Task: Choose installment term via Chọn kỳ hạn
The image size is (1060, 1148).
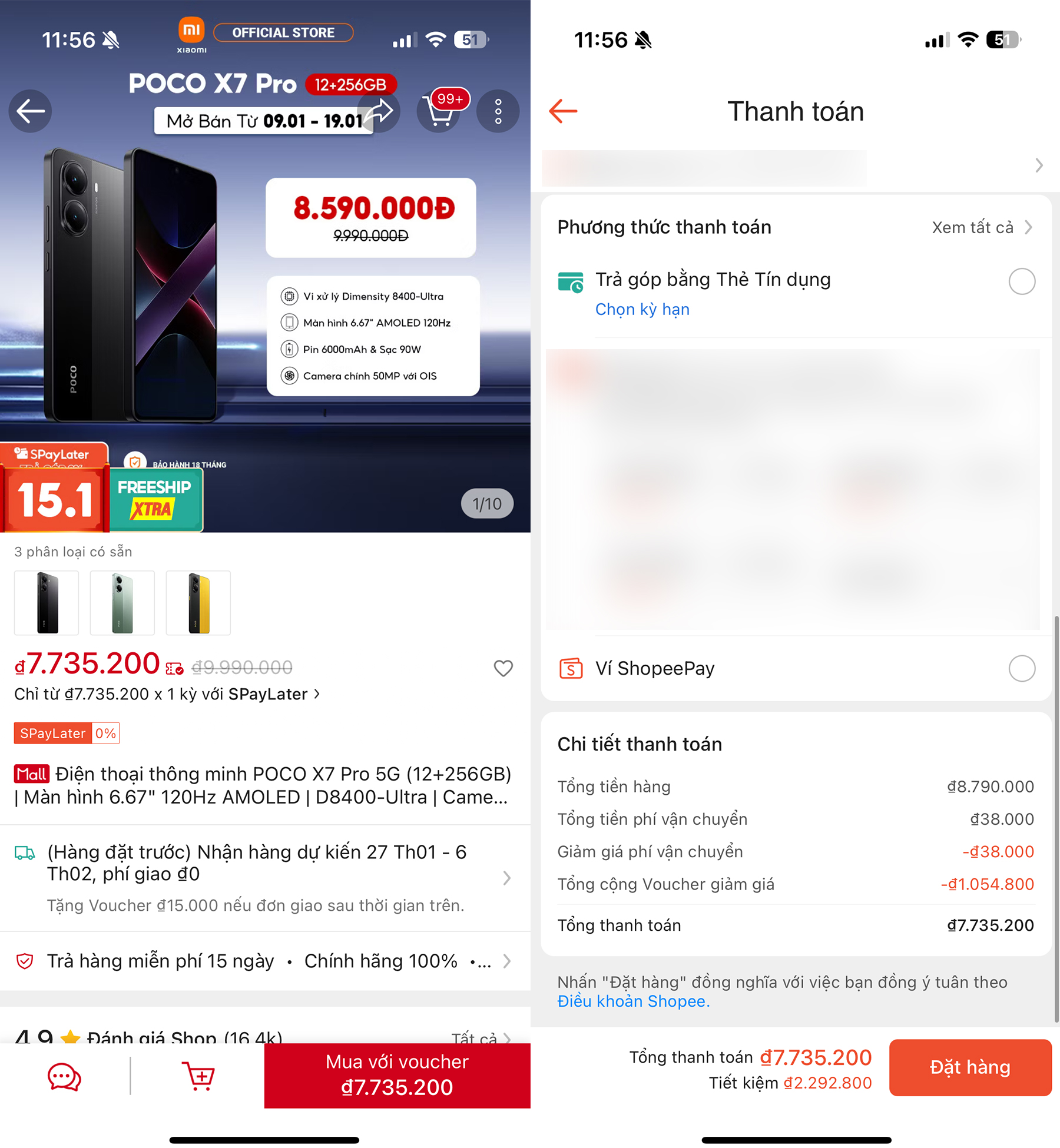Action: [x=642, y=309]
